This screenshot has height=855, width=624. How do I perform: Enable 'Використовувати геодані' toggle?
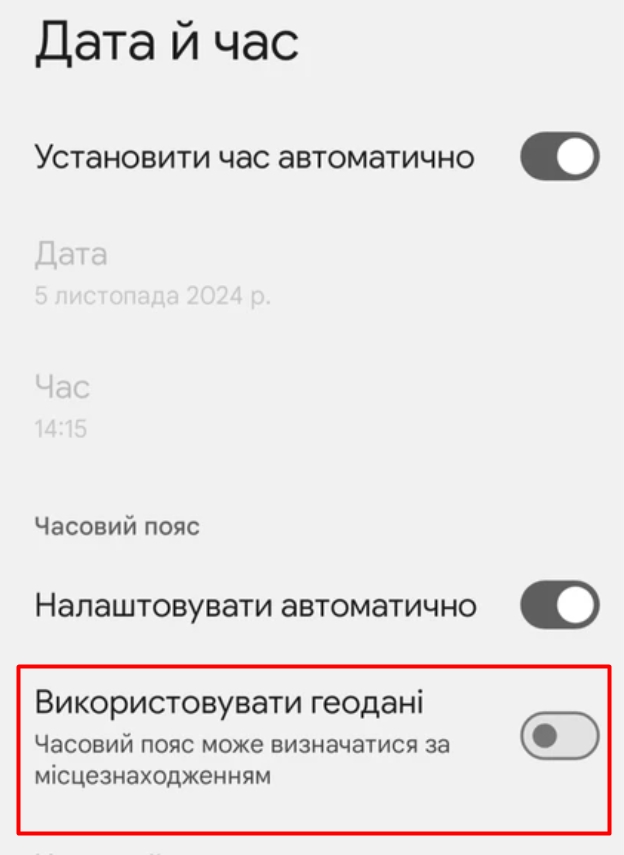tap(559, 737)
